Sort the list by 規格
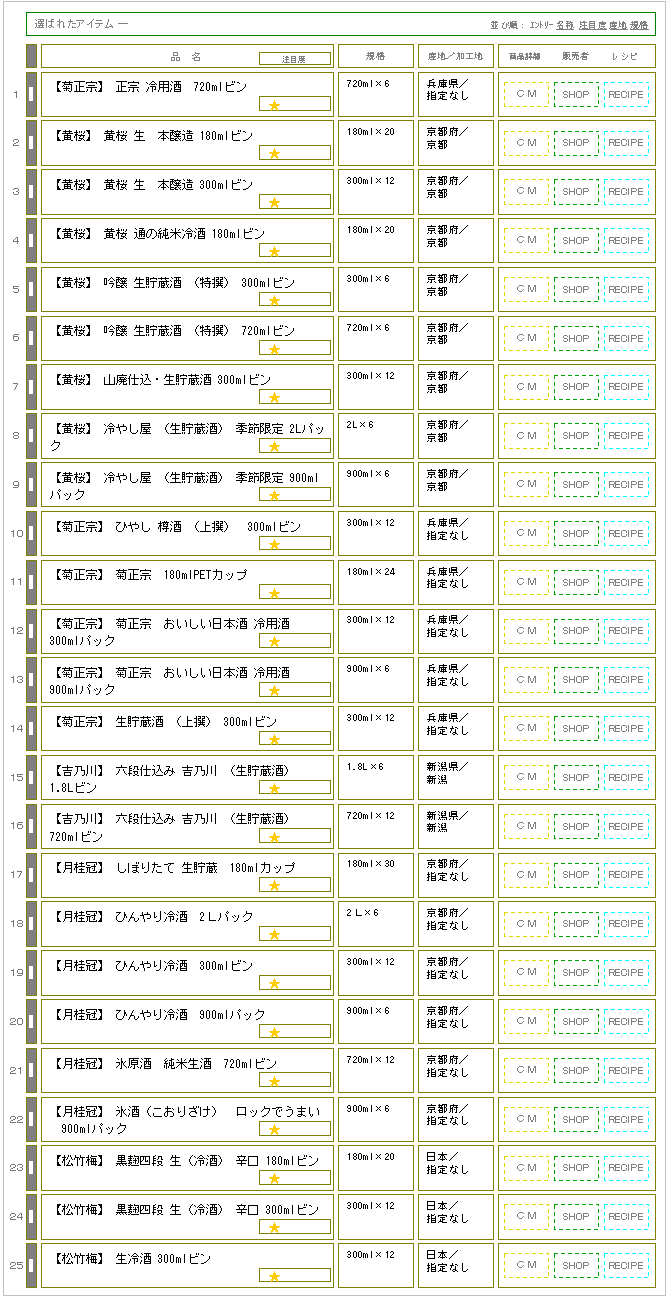The width and height of the screenshot is (668, 1298). tap(639, 24)
